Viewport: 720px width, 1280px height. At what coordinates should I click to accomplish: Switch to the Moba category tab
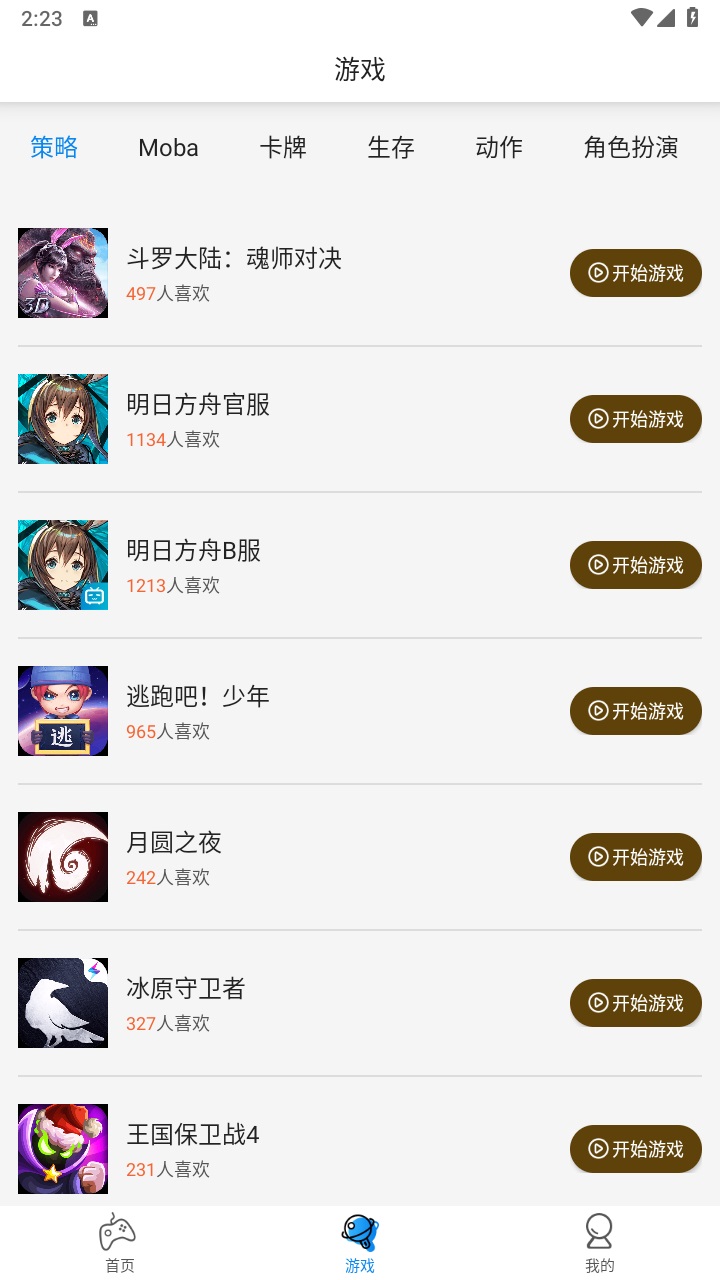[168, 148]
